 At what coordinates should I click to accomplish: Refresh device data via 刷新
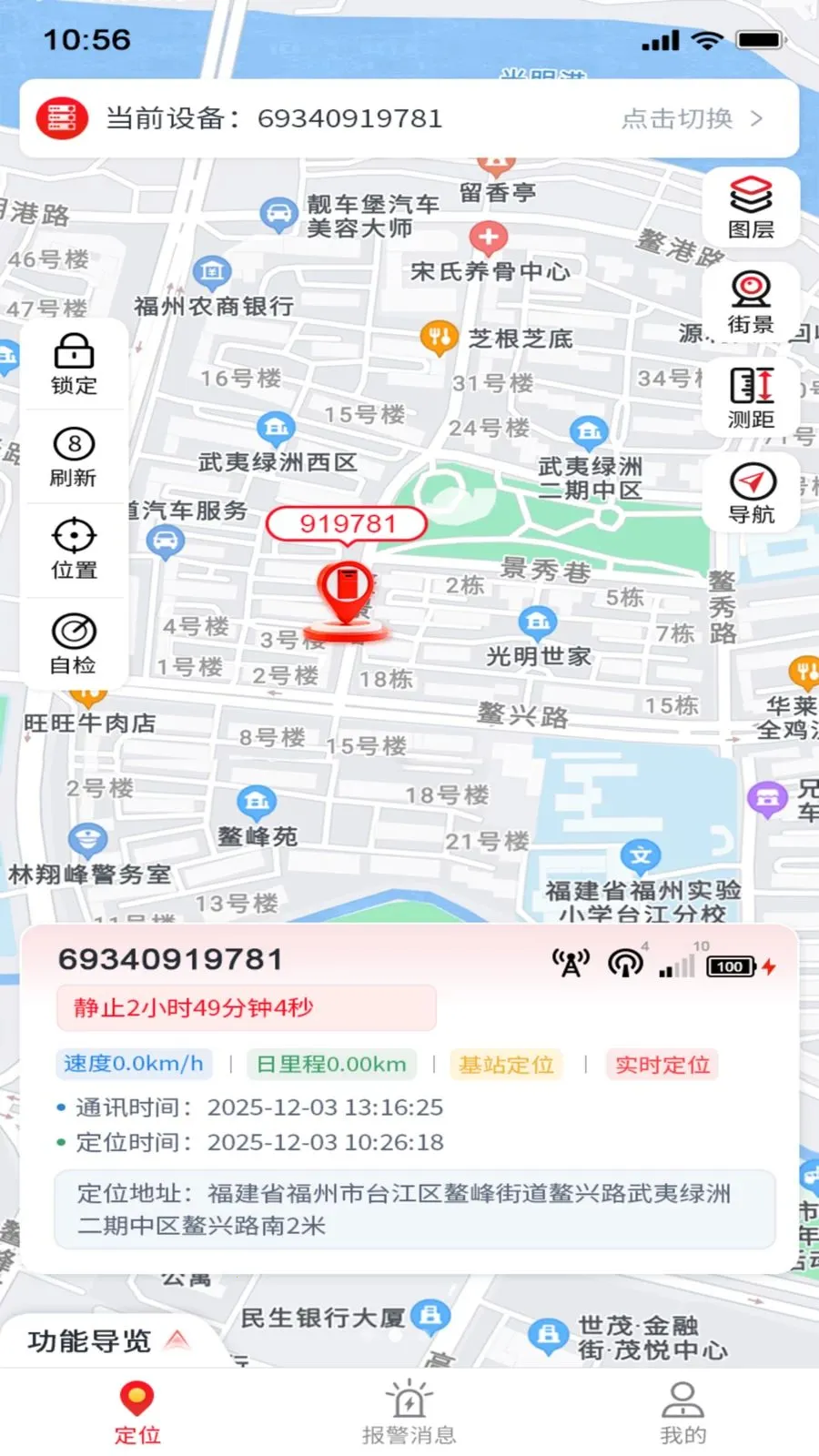pyautogui.click(x=75, y=455)
